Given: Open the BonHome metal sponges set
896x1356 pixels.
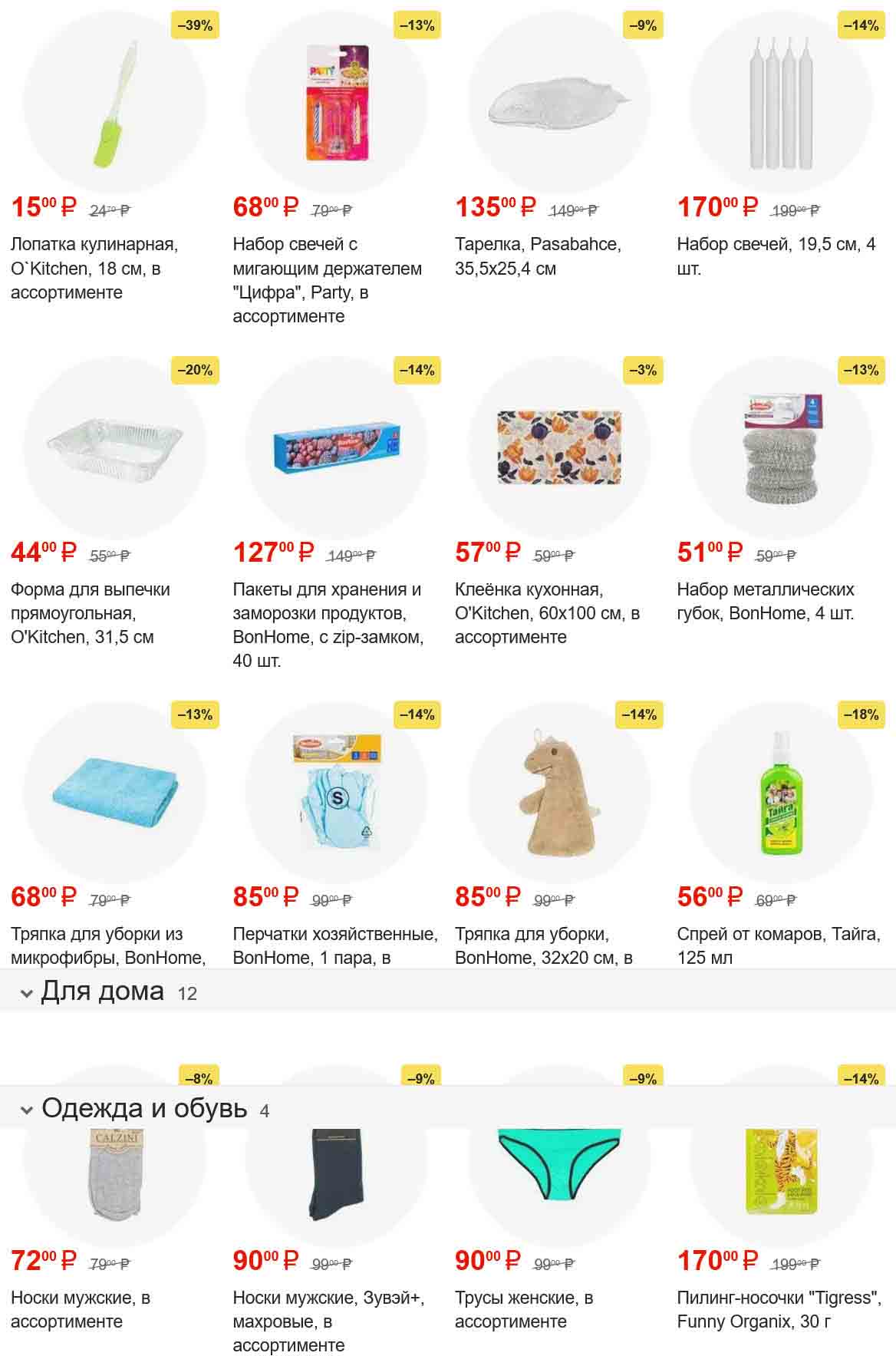Looking at the screenshot, I should [x=780, y=449].
